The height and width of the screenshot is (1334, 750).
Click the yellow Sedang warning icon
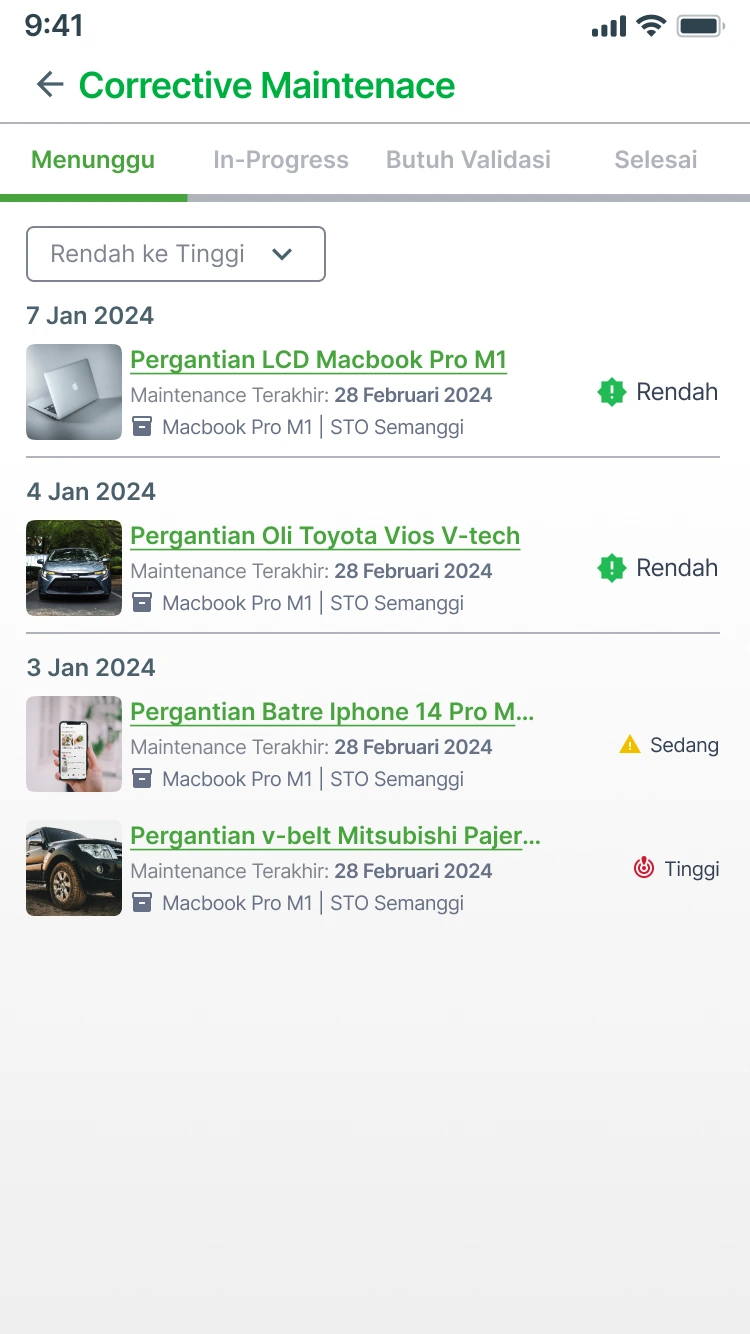628,744
